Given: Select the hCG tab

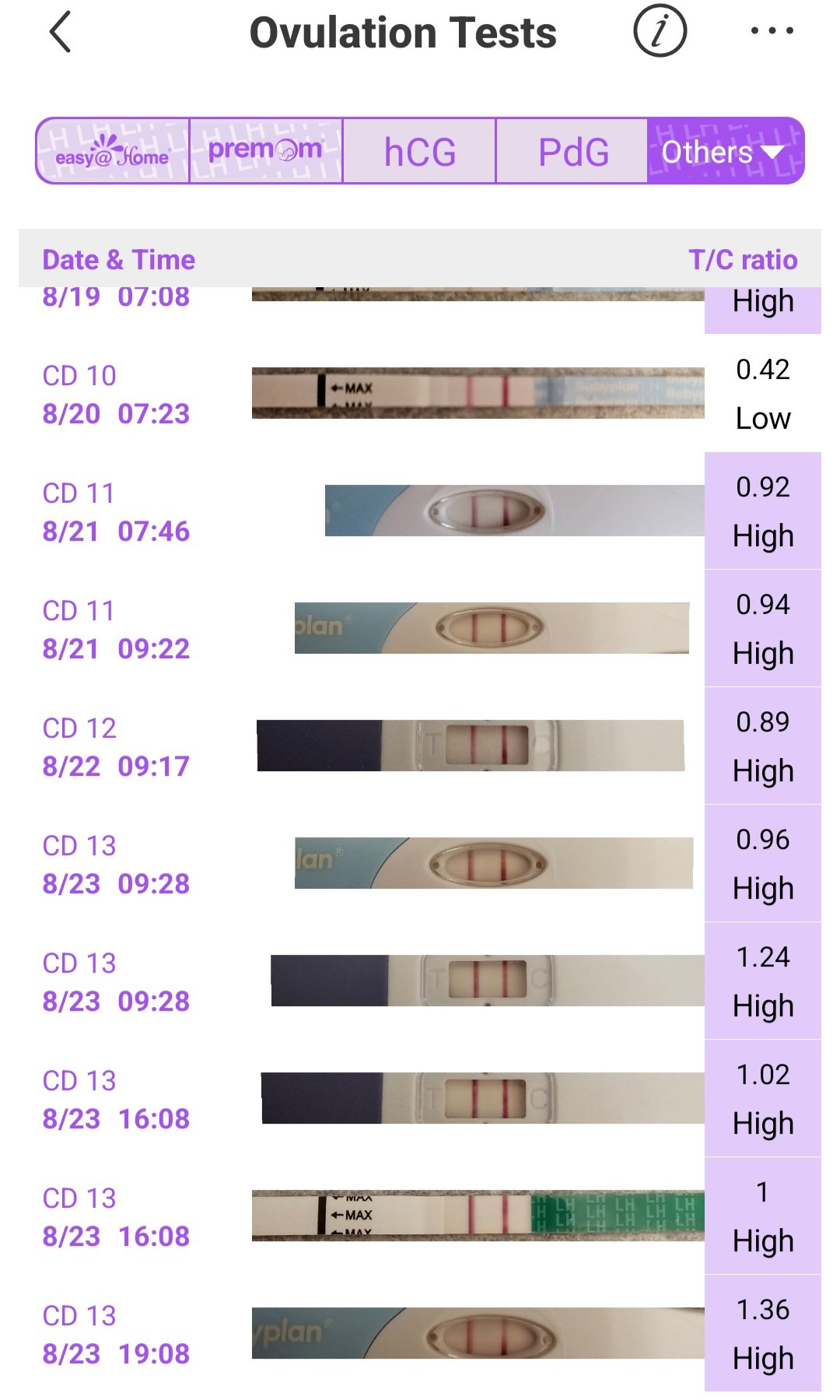Looking at the screenshot, I should (419, 151).
